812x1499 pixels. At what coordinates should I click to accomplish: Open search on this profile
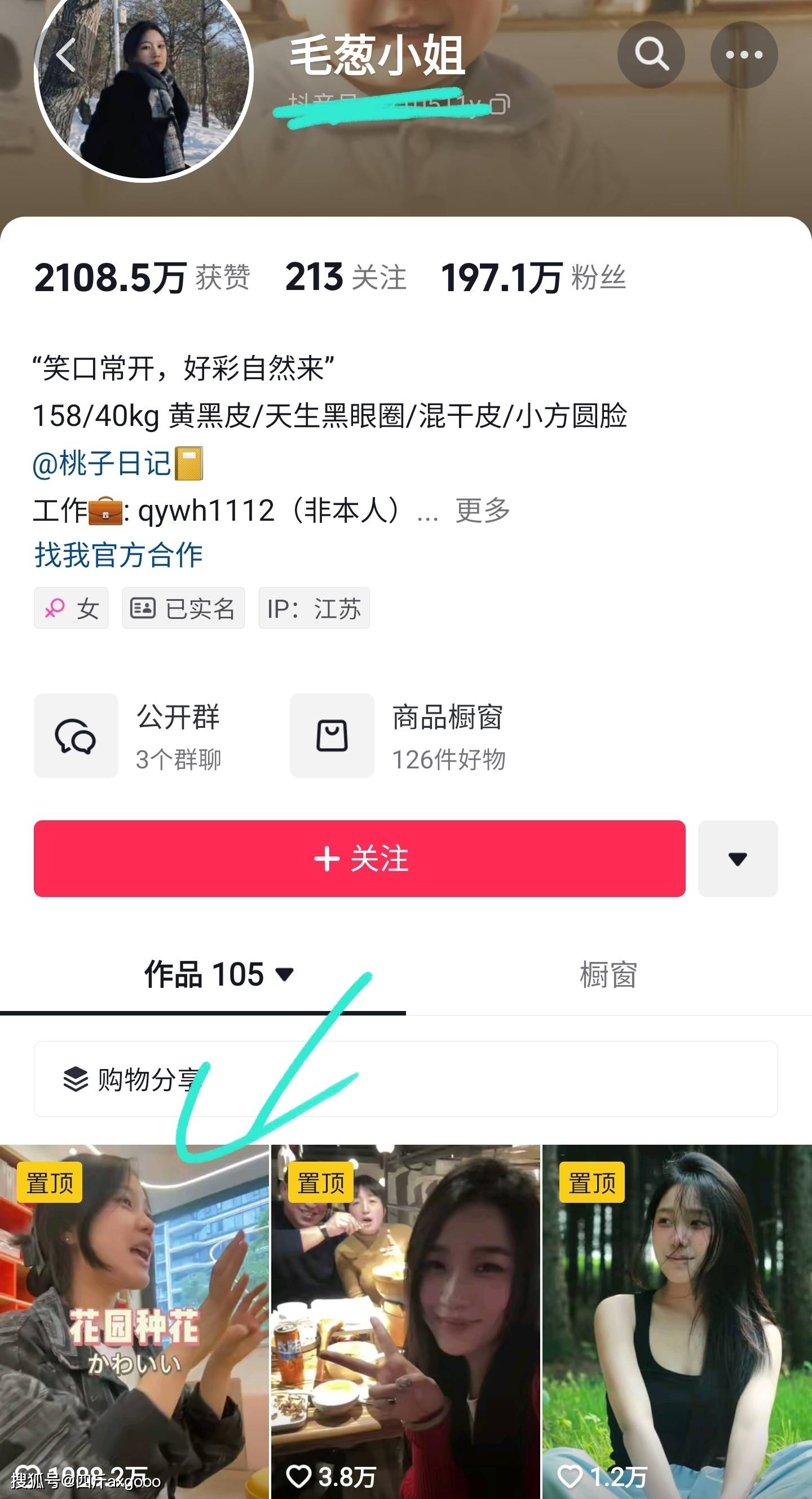pos(651,55)
